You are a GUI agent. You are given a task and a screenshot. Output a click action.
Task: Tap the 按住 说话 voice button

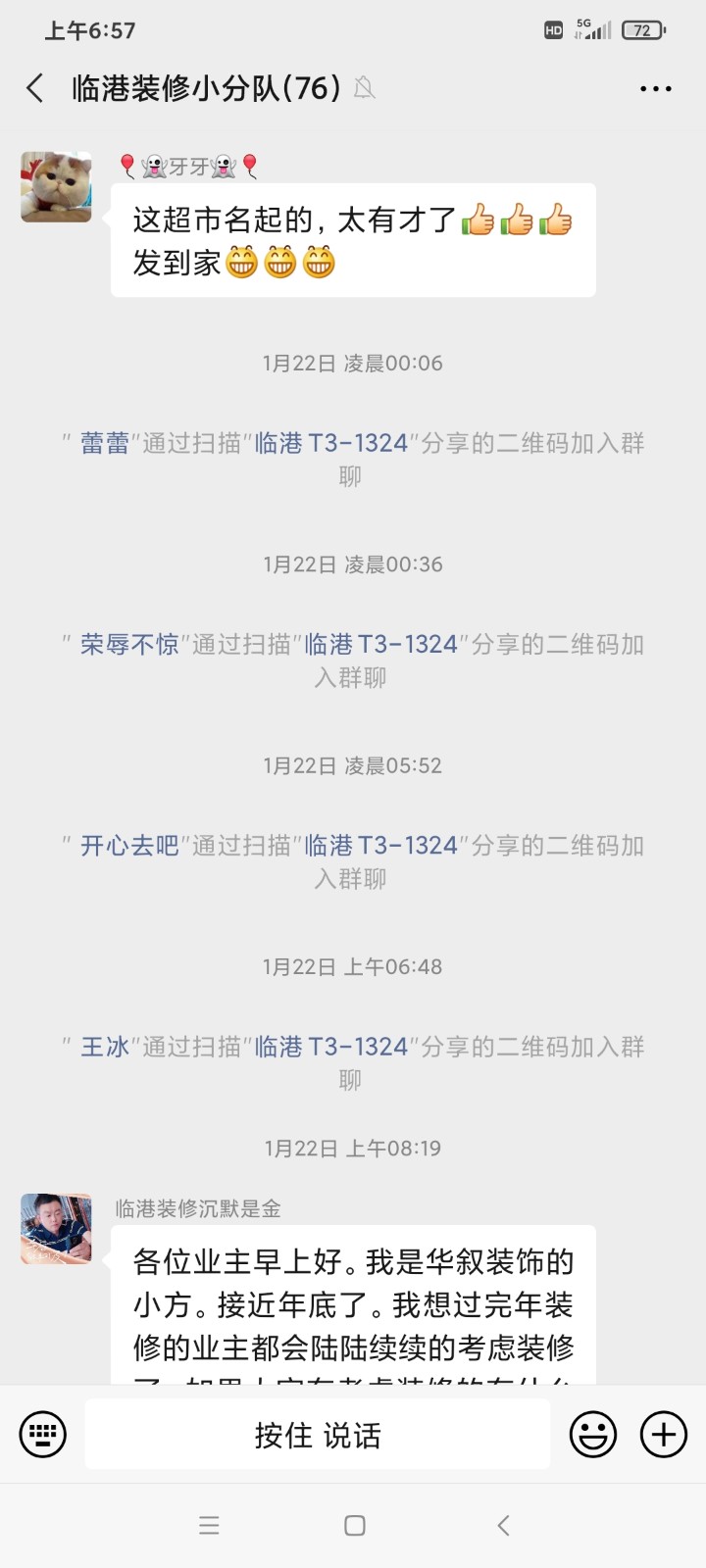[317, 1435]
